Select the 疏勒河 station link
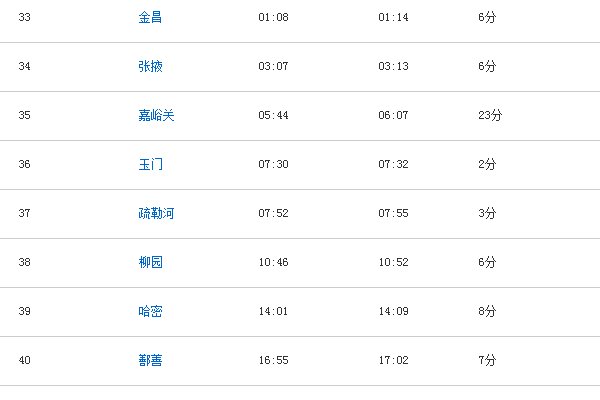 coord(156,214)
